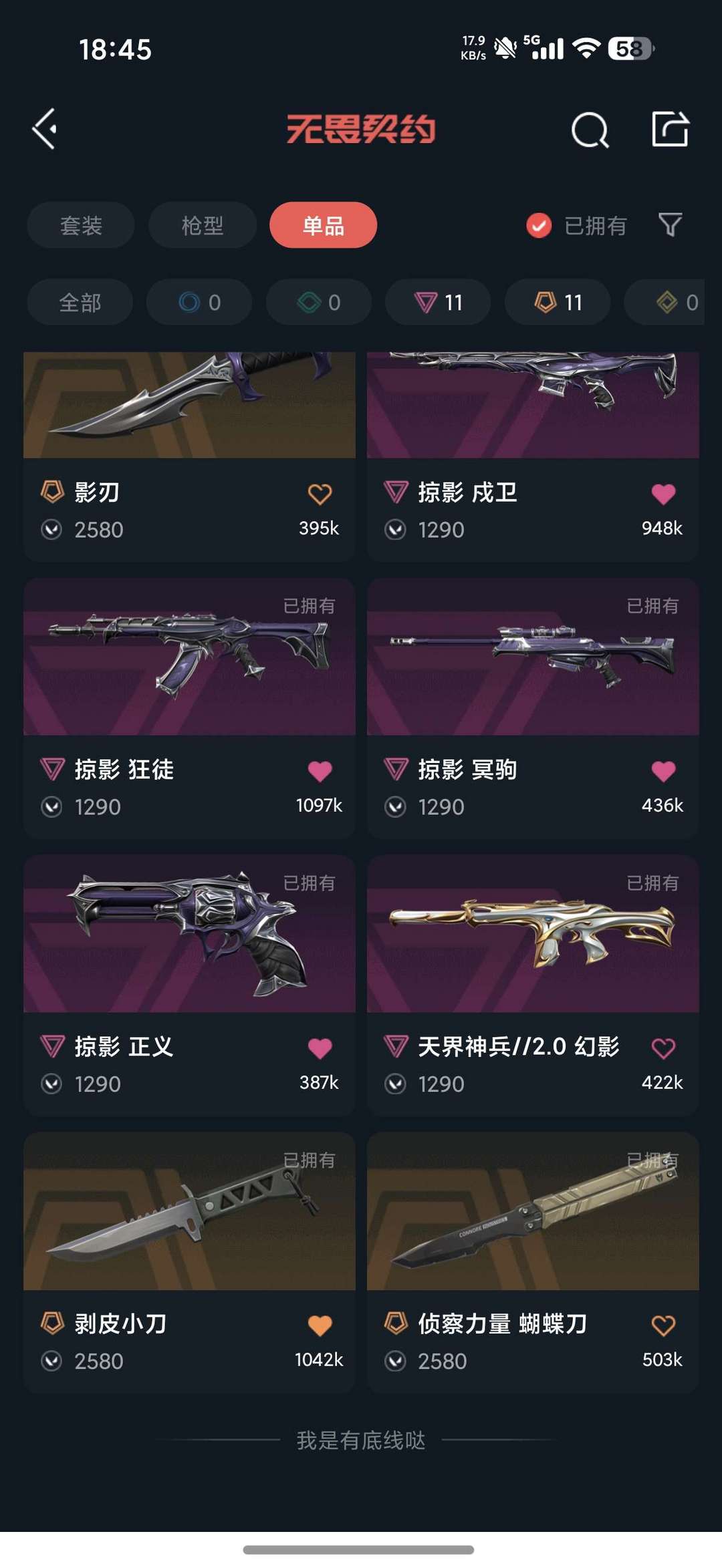Like the 影刃 knife skin
722x1568 pixels.
(x=320, y=494)
